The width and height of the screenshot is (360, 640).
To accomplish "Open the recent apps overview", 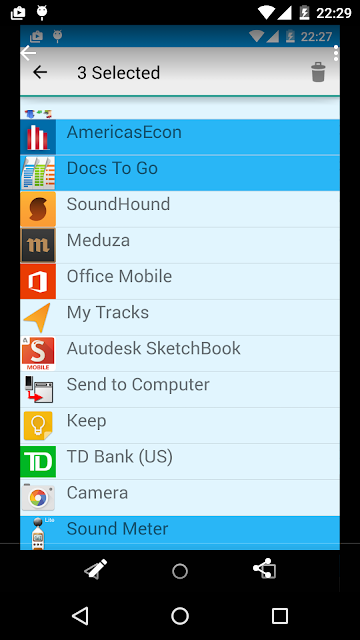I will tap(280, 616).
